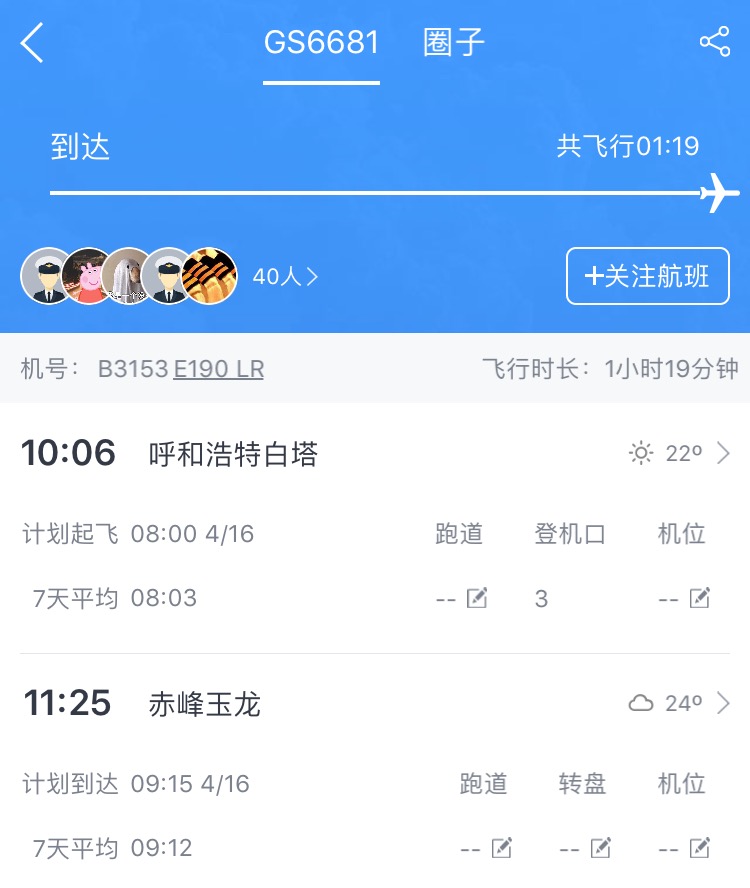View 呼和浩特白塔 weather details at 22°
The width and height of the screenshot is (750, 888).
pyautogui.click(x=680, y=454)
